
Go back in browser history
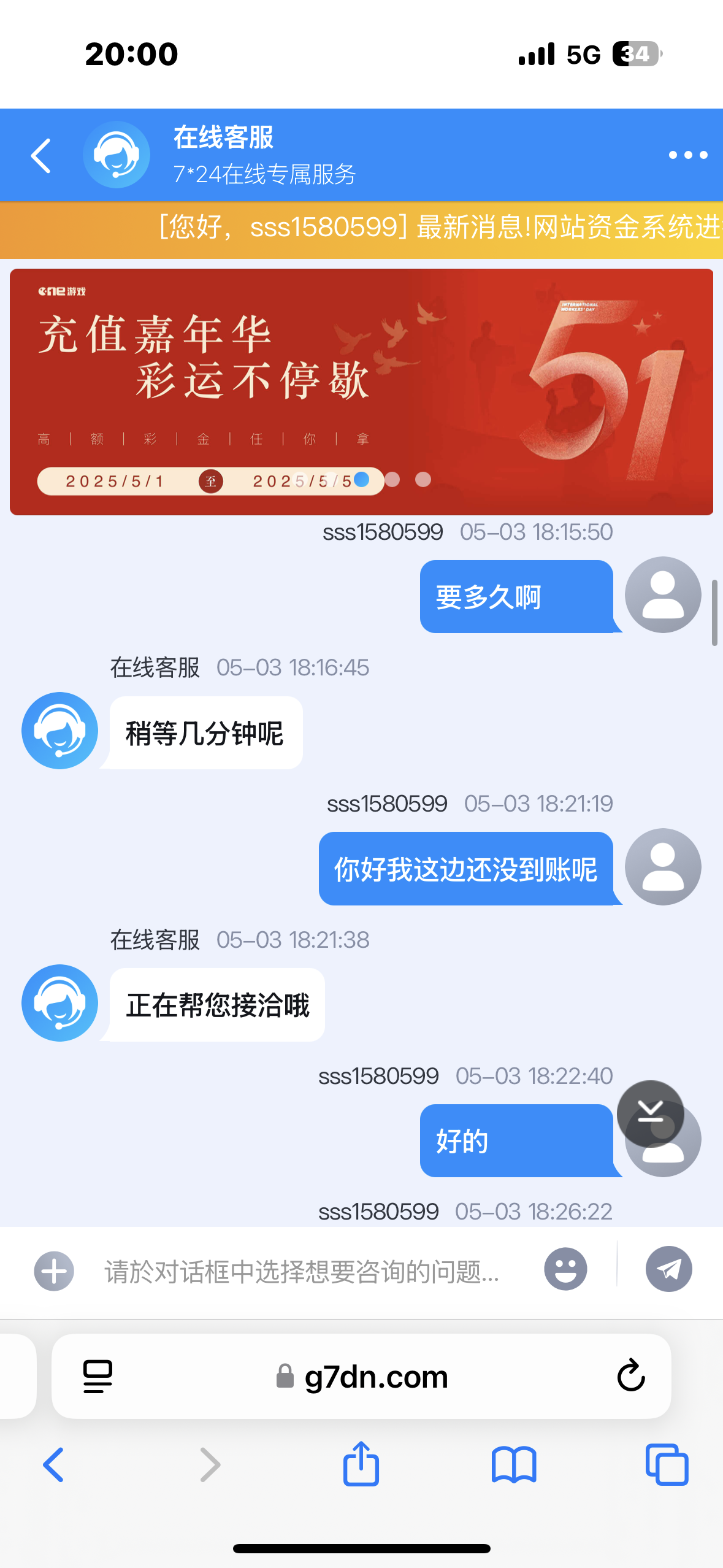click(53, 1465)
